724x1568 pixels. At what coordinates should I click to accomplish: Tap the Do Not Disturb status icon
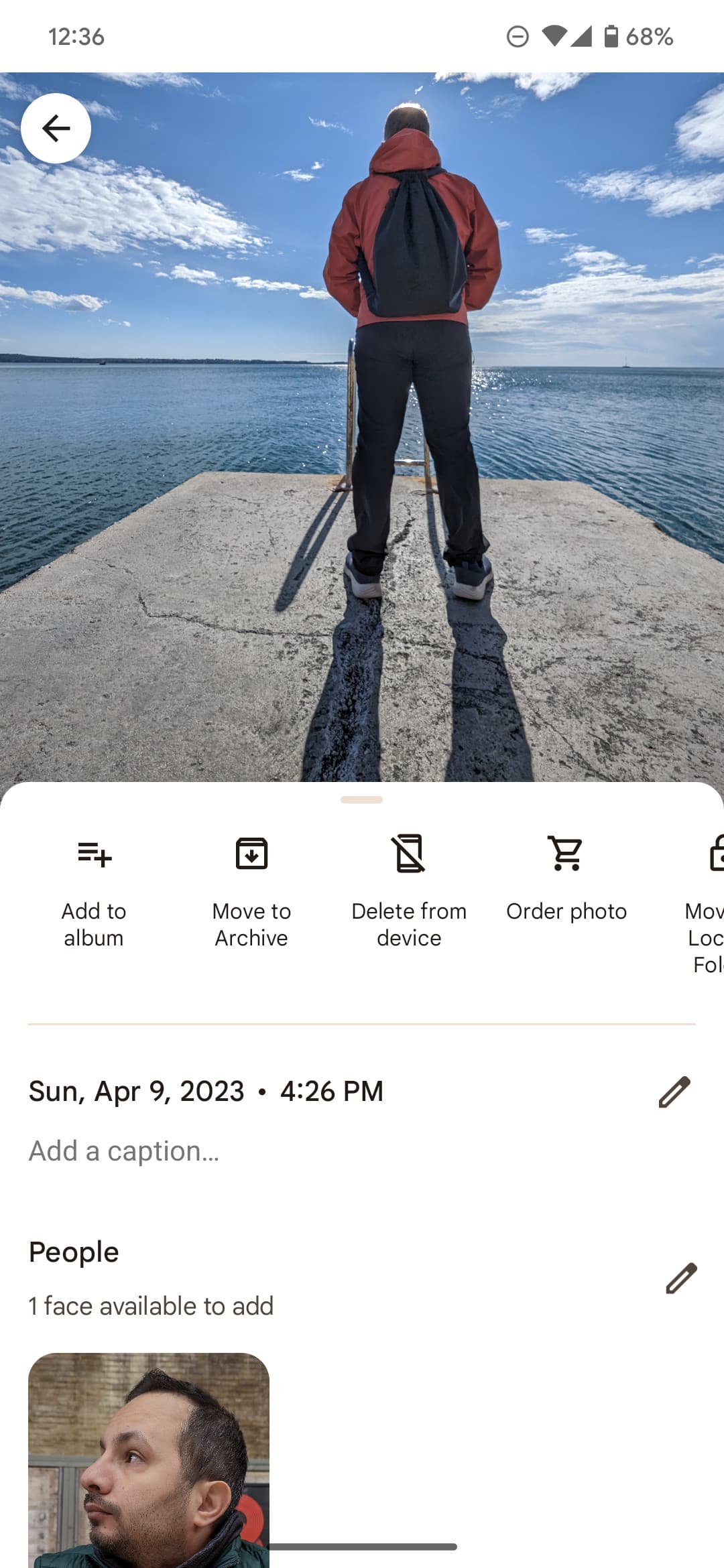(516, 38)
